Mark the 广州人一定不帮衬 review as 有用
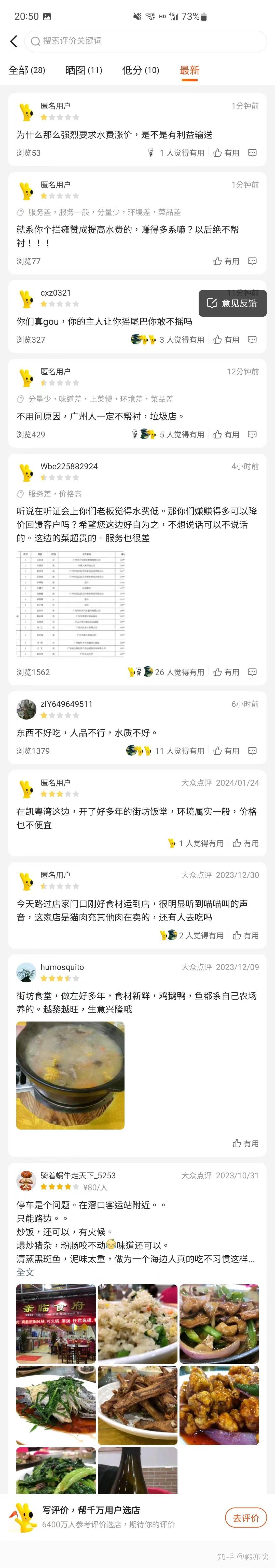Screen dimensions: 275x1568 [x=226, y=435]
